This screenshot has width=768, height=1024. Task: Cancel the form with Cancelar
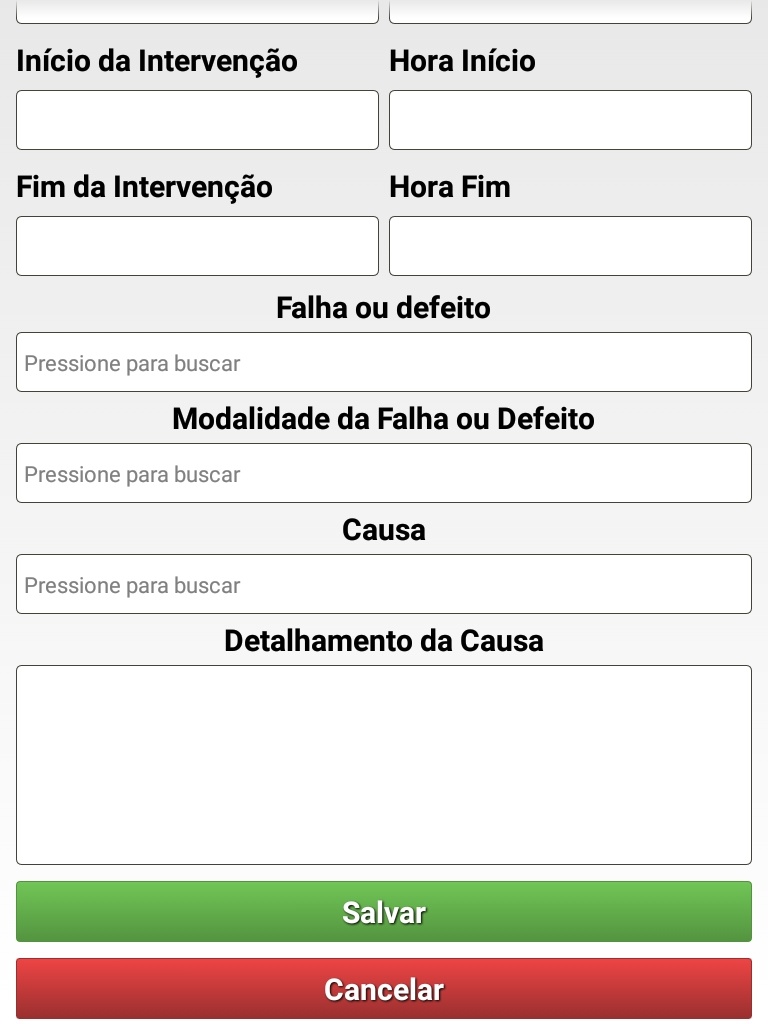[384, 989]
